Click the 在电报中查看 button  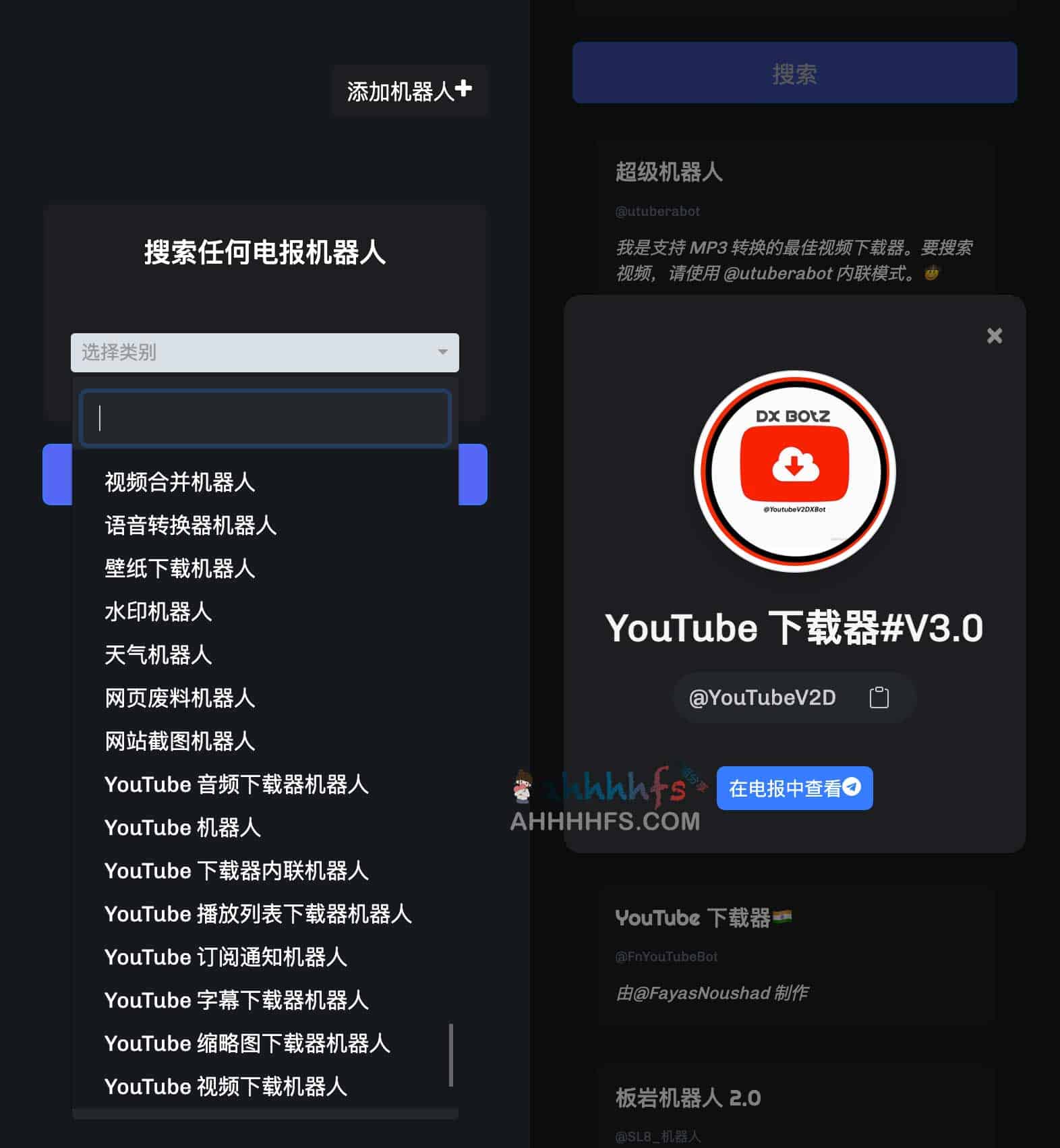[x=794, y=787]
